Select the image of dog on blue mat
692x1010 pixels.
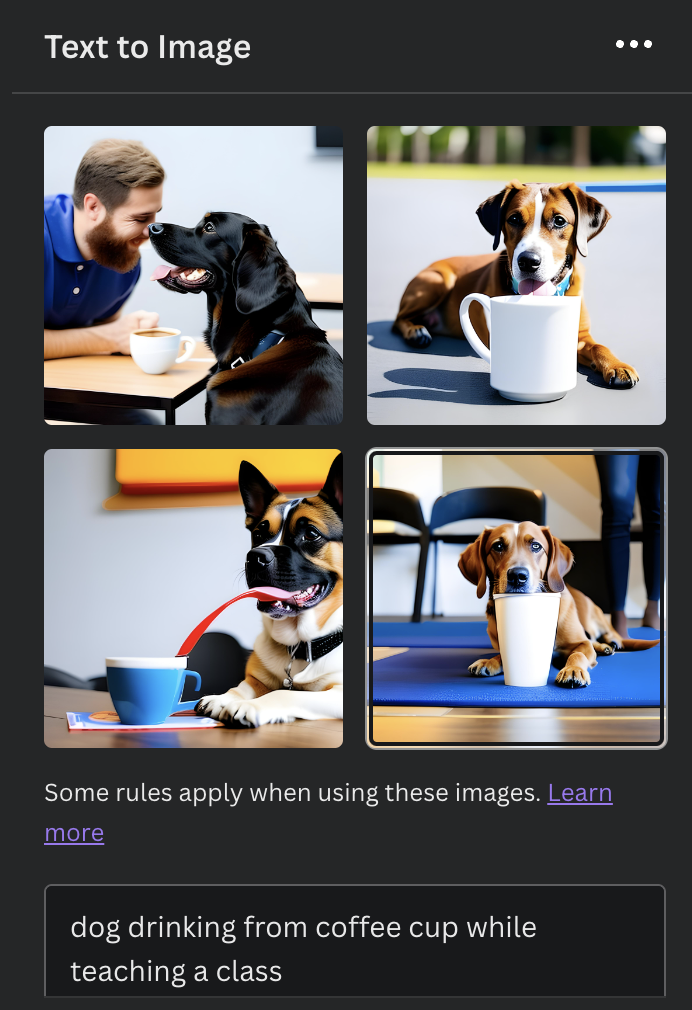tap(516, 598)
